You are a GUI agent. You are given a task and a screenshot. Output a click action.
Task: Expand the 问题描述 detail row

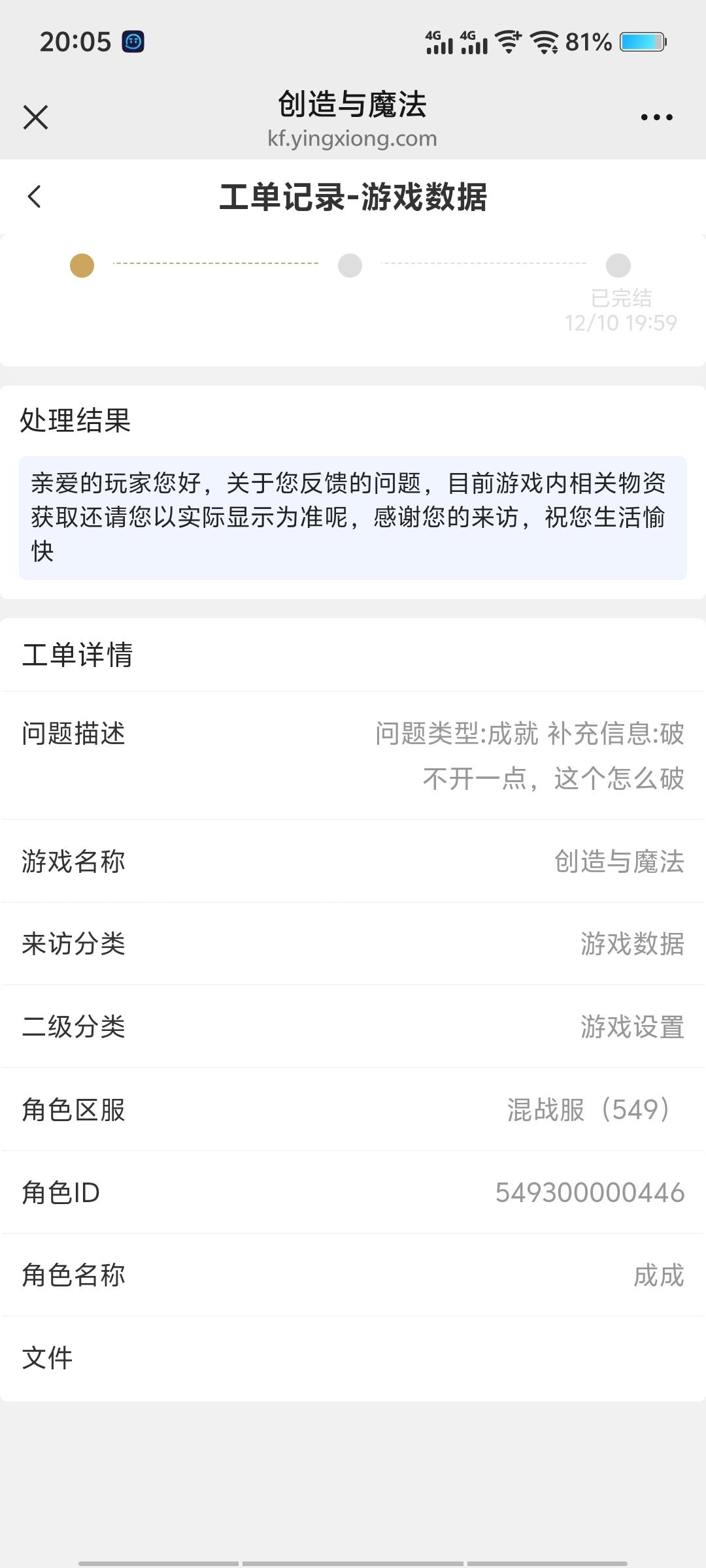(x=353, y=758)
